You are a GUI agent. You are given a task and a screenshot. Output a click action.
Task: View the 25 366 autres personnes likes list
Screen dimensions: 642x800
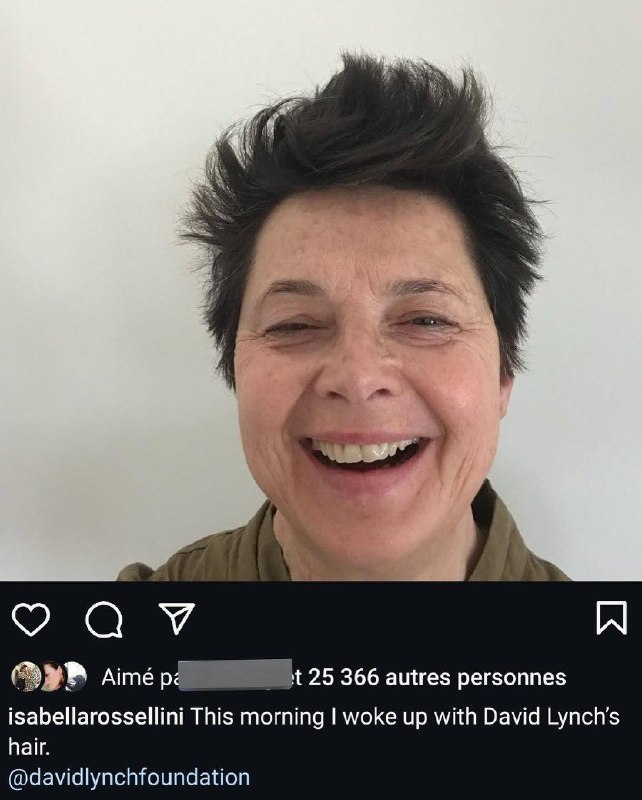click(x=437, y=678)
